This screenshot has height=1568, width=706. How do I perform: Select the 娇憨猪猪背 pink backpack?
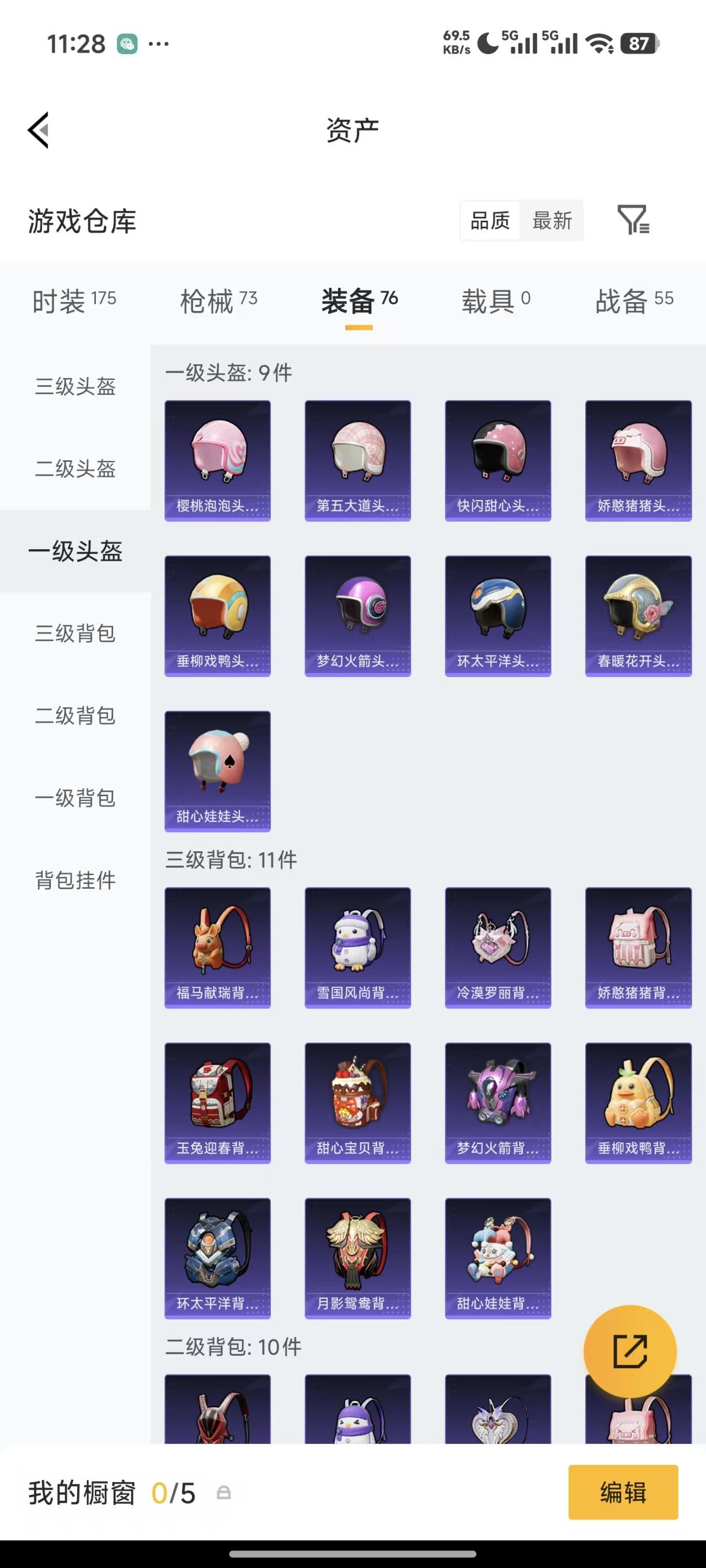638,948
